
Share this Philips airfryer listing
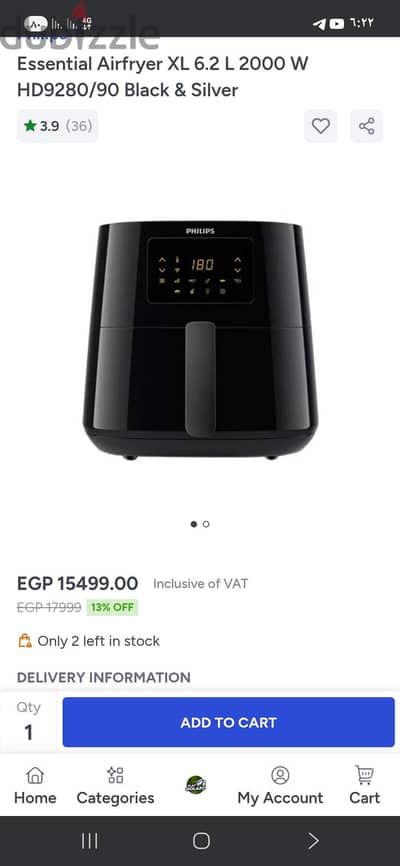click(367, 126)
